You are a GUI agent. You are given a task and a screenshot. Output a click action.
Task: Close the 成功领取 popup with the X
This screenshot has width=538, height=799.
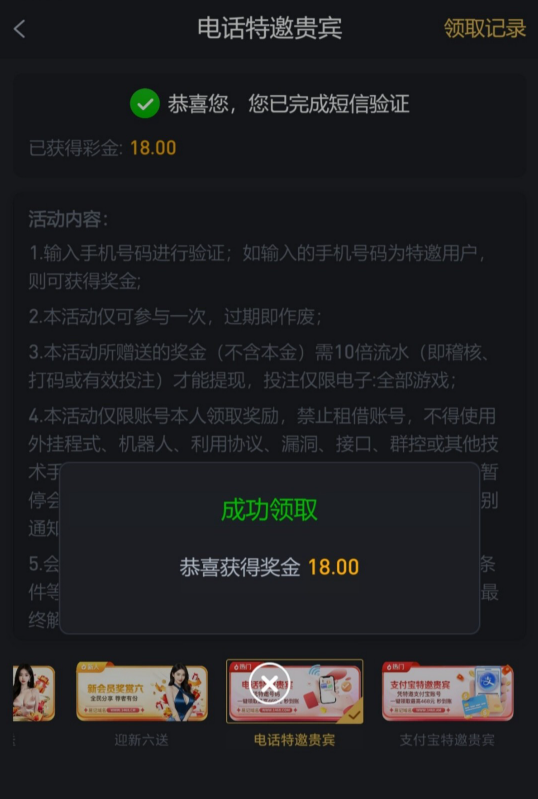point(270,682)
